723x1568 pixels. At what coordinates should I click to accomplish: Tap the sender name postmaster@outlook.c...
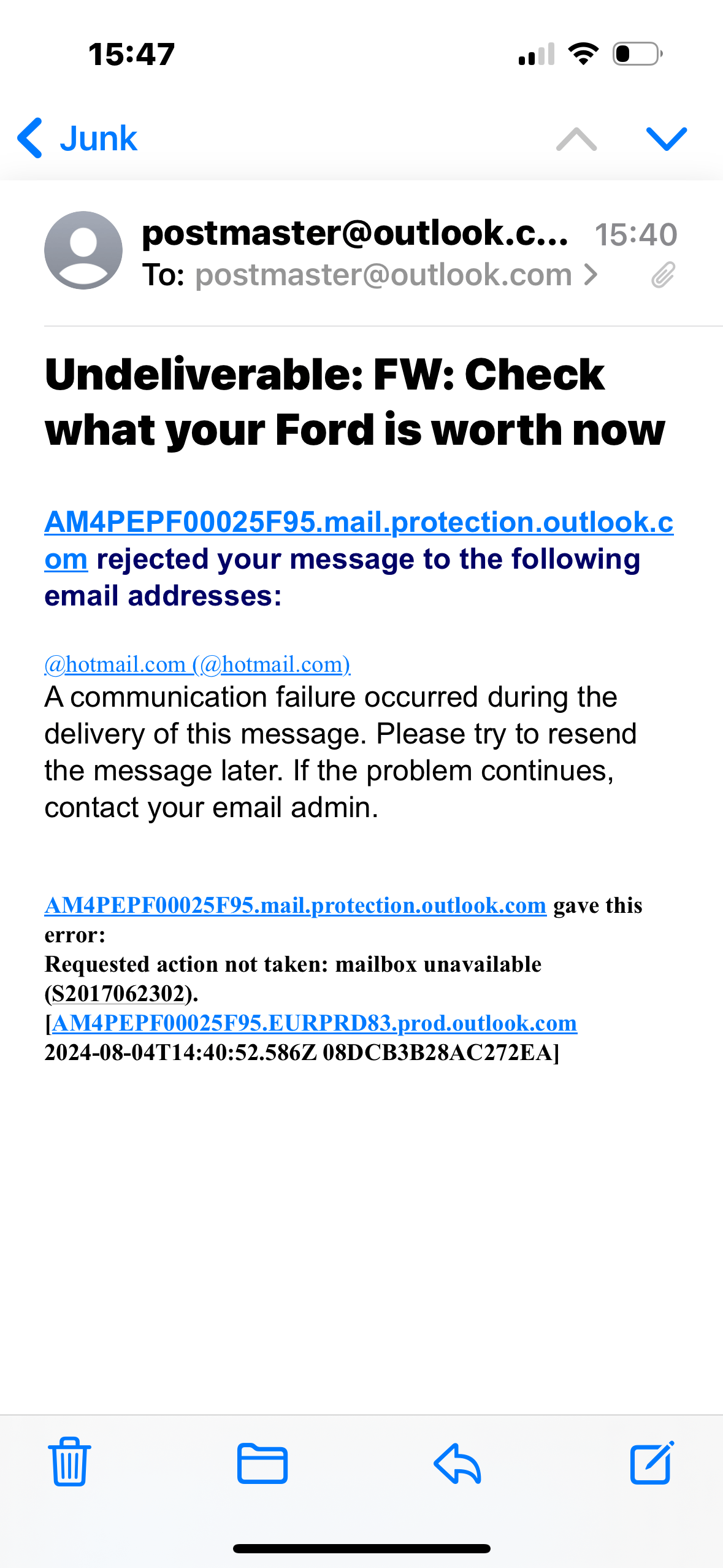click(354, 233)
